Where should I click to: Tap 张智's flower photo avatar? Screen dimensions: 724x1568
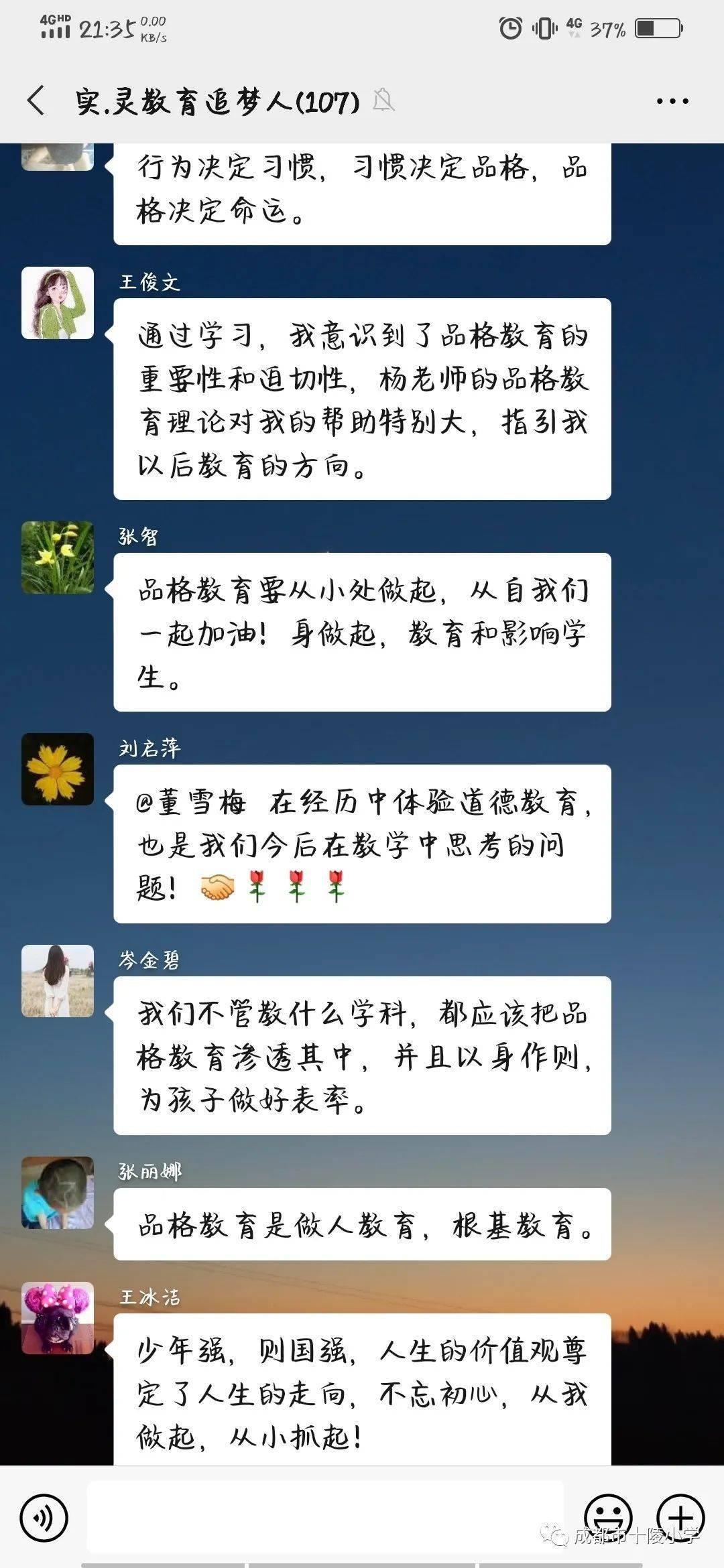coord(59,556)
